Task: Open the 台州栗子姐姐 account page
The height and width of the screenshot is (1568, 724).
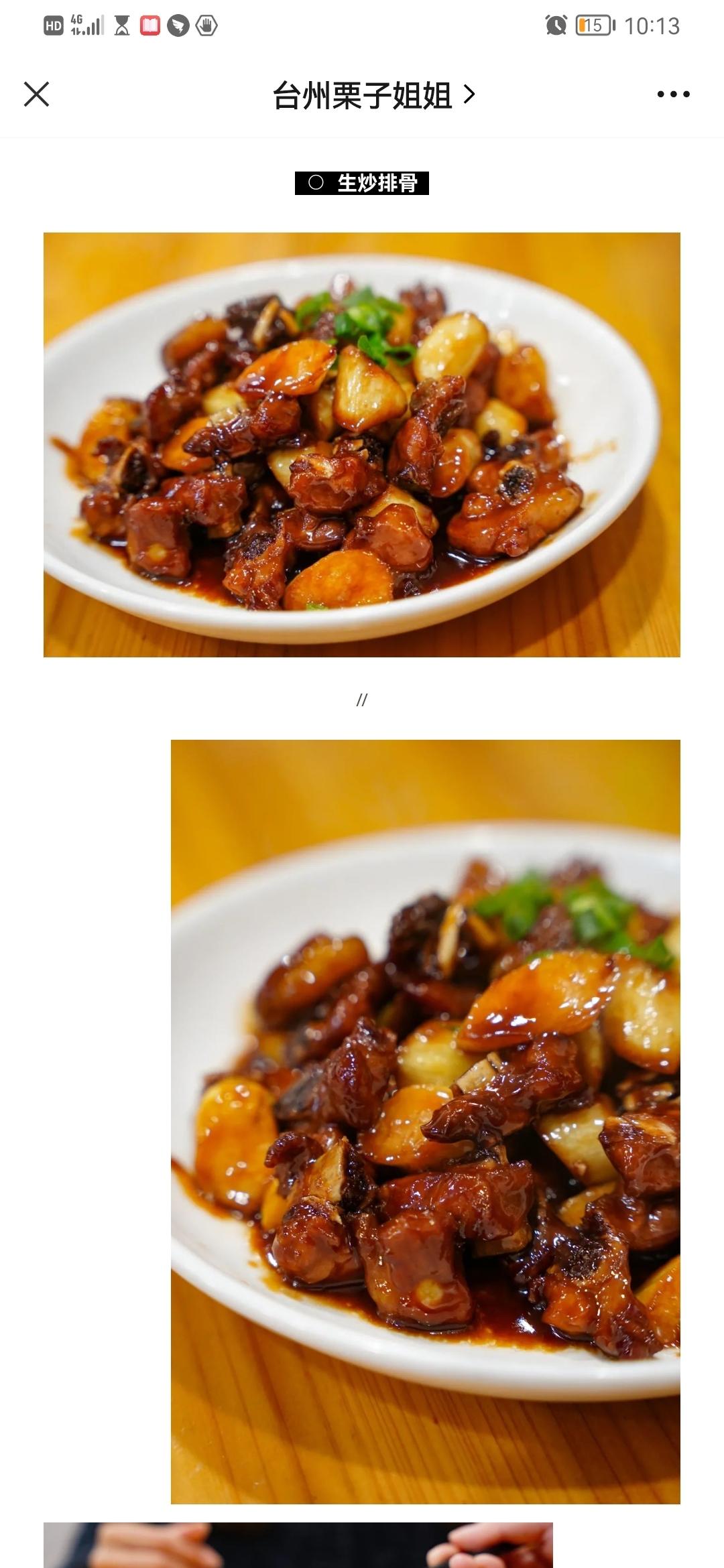Action: point(373,95)
